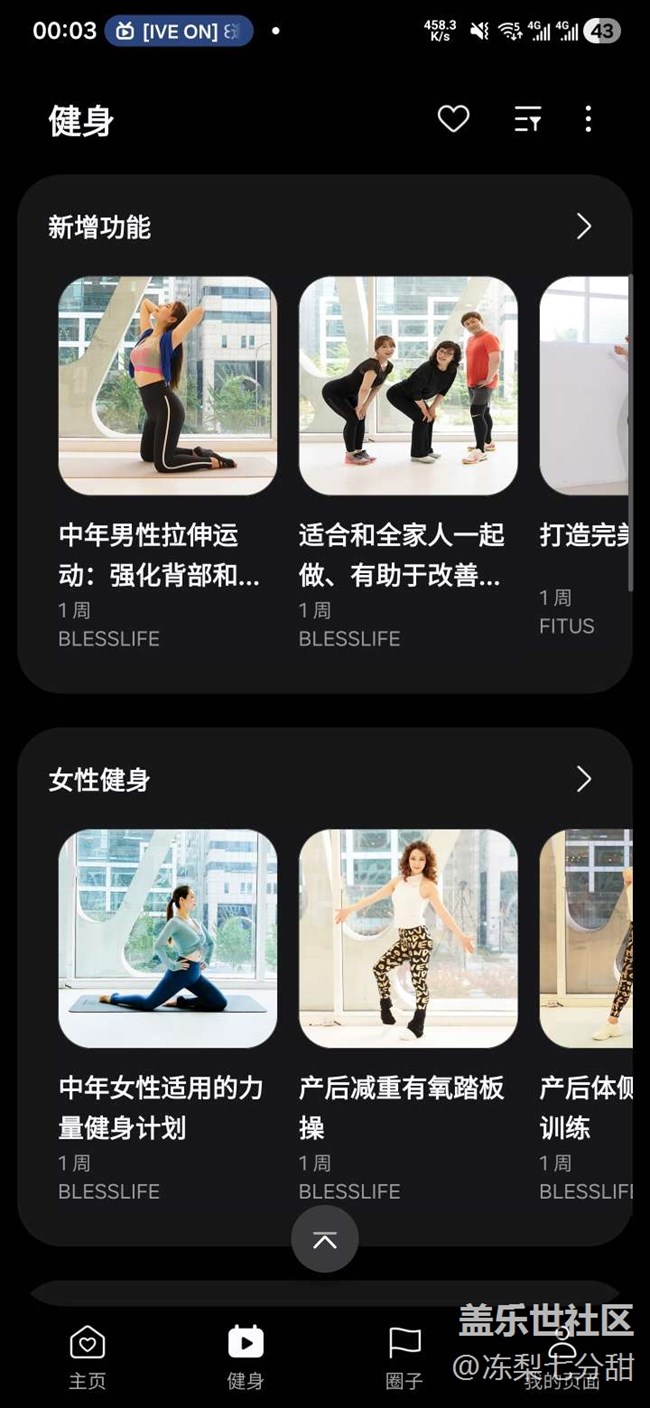
Task: Expand the 女性健身 section arrow
Action: click(584, 779)
